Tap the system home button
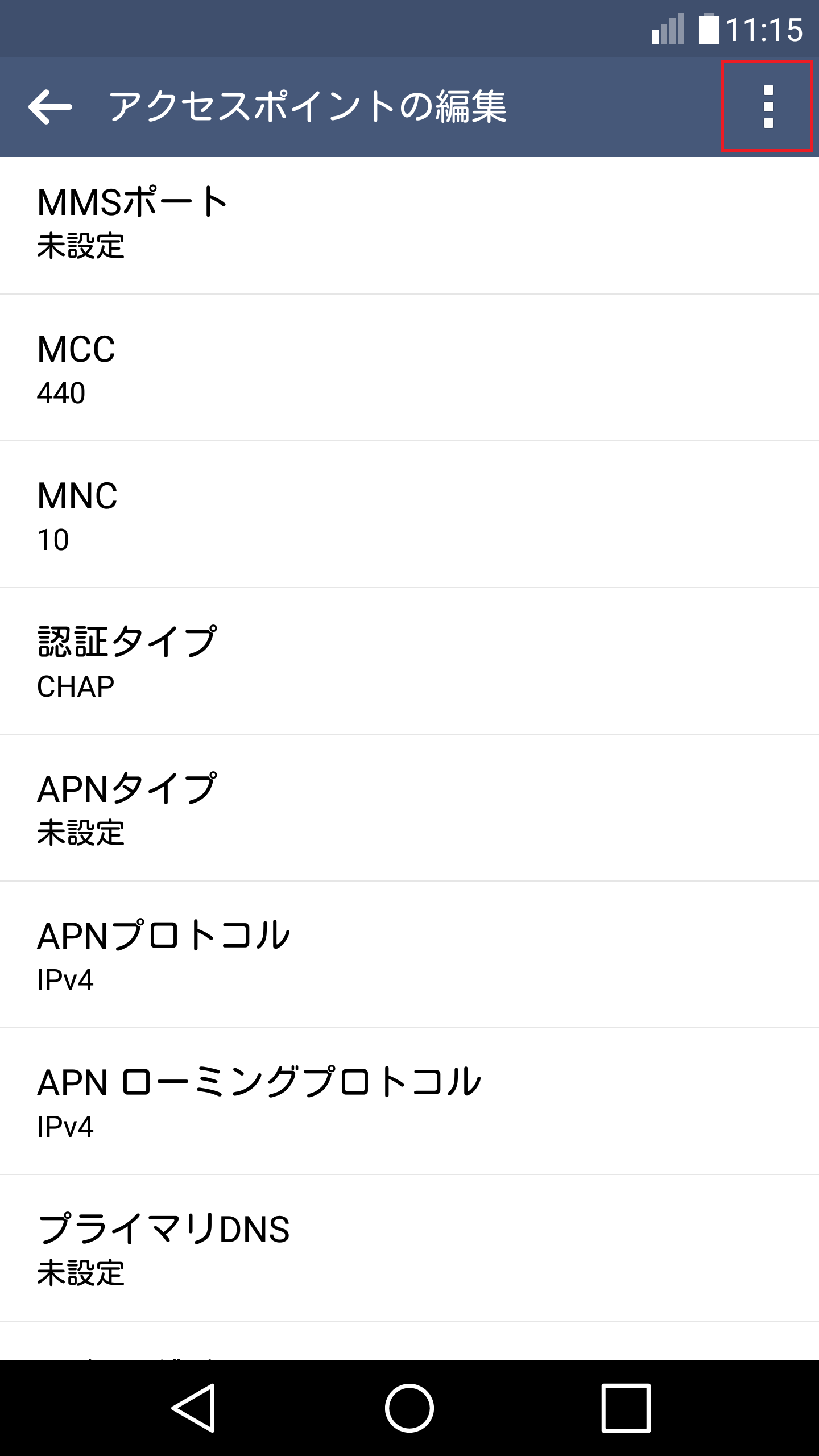 (x=409, y=1408)
